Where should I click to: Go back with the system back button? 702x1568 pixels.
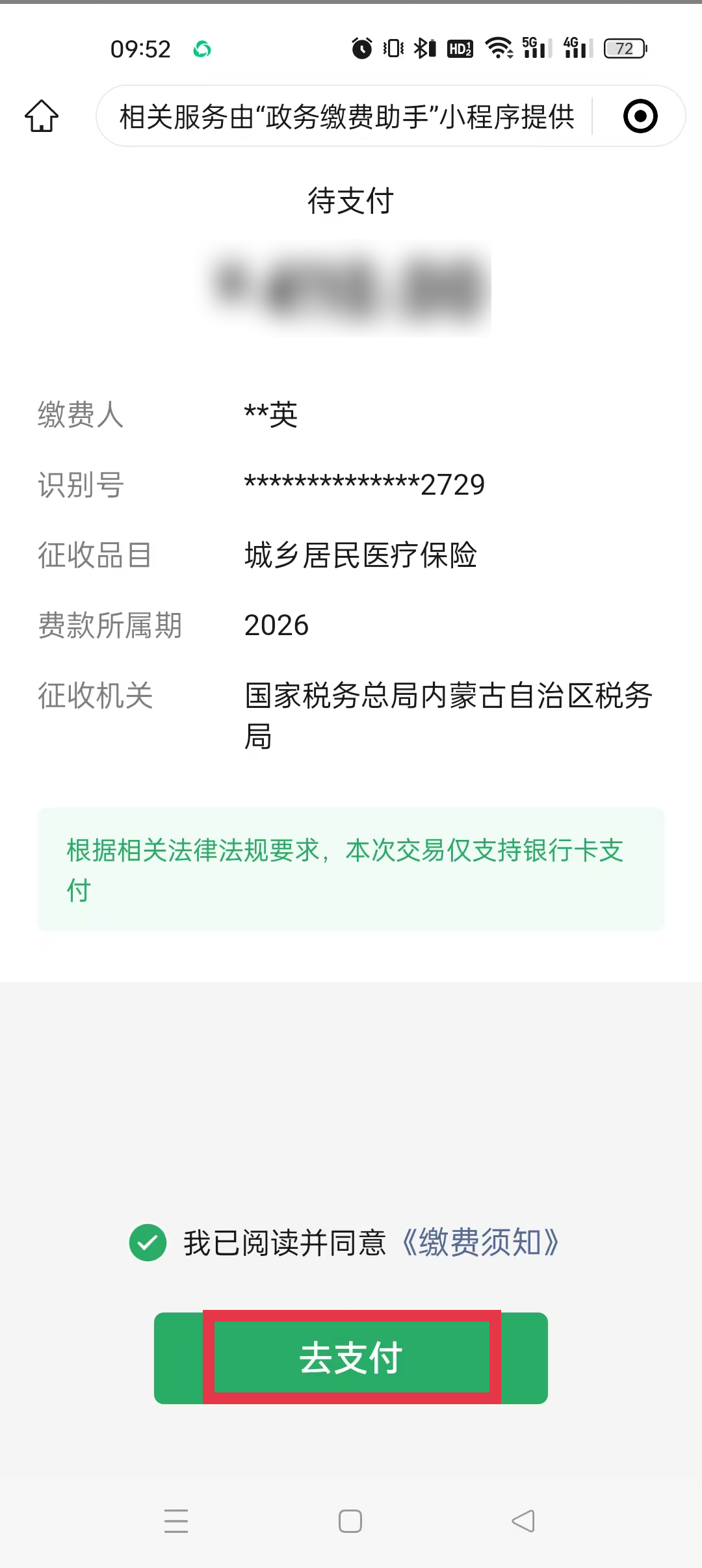tap(523, 1521)
